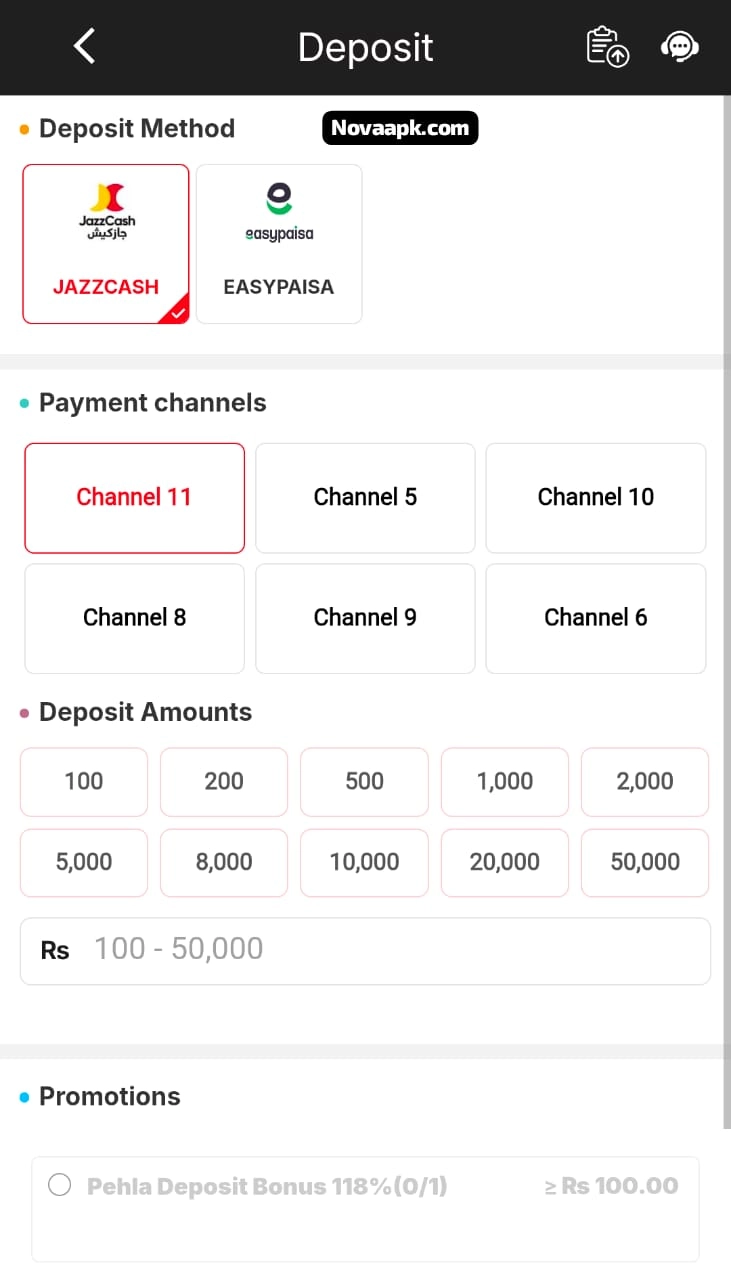Go back from the Deposit screen
Image resolution: width=731 pixels, height=1280 pixels.
click(85, 46)
